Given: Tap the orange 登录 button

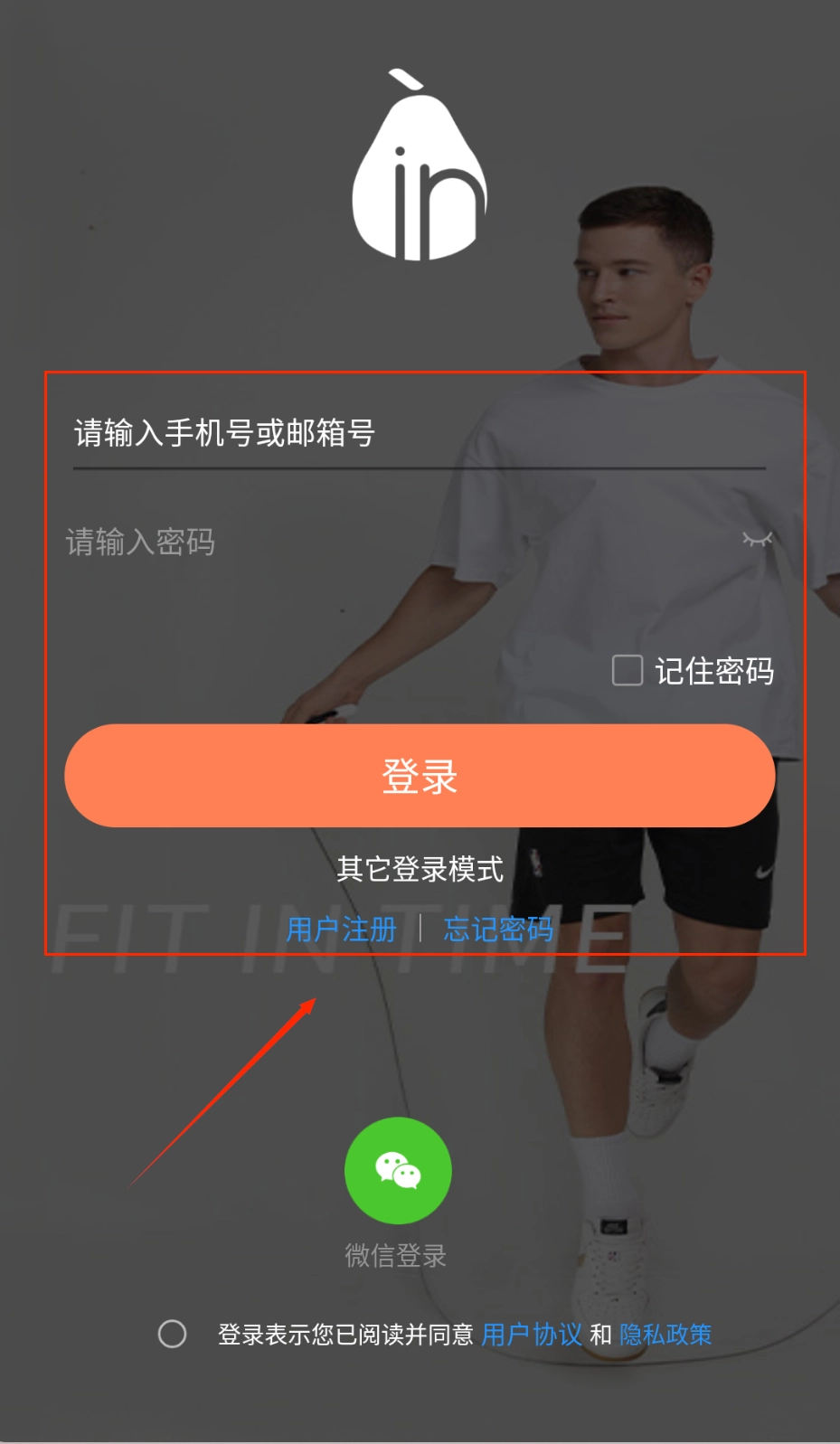Looking at the screenshot, I should [x=420, y=776].
